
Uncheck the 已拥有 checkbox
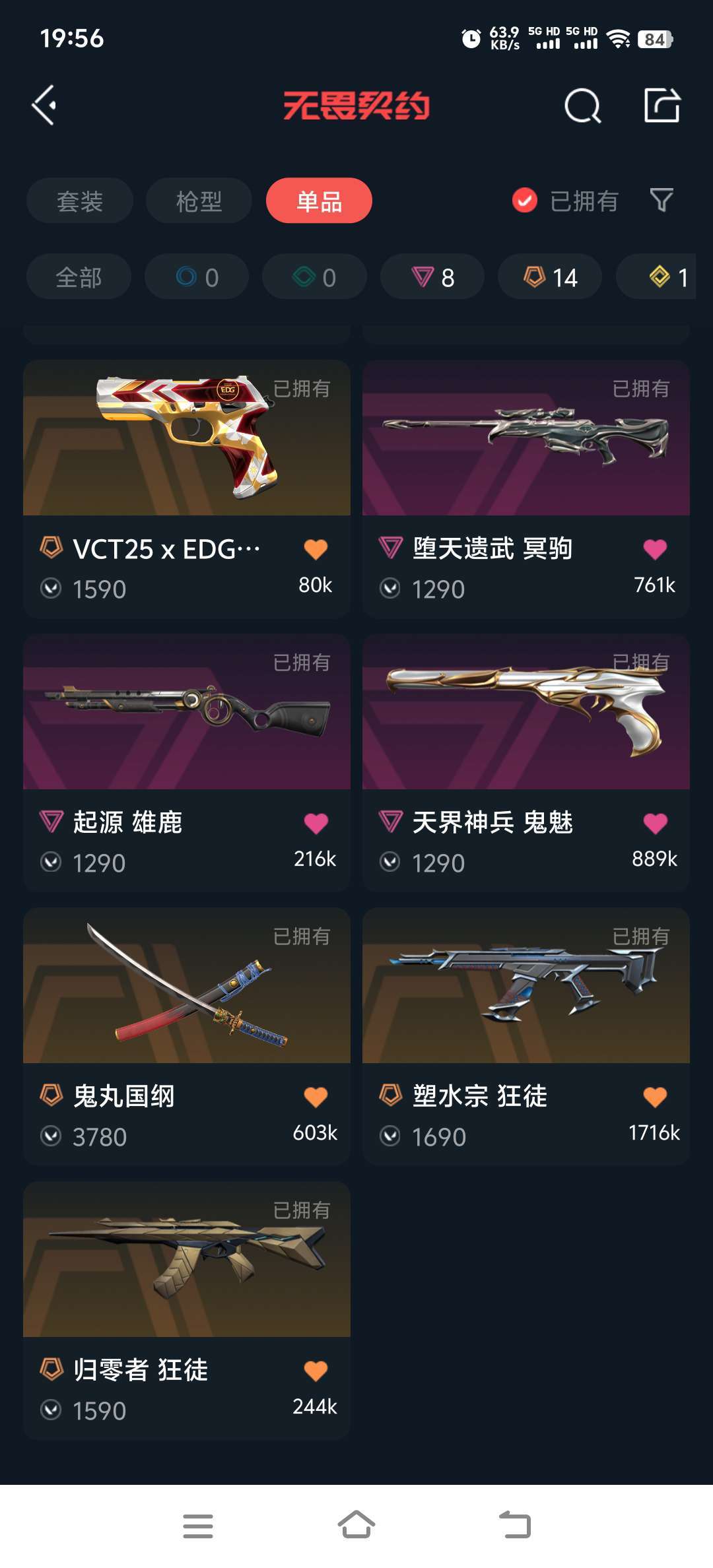[525, 201]
